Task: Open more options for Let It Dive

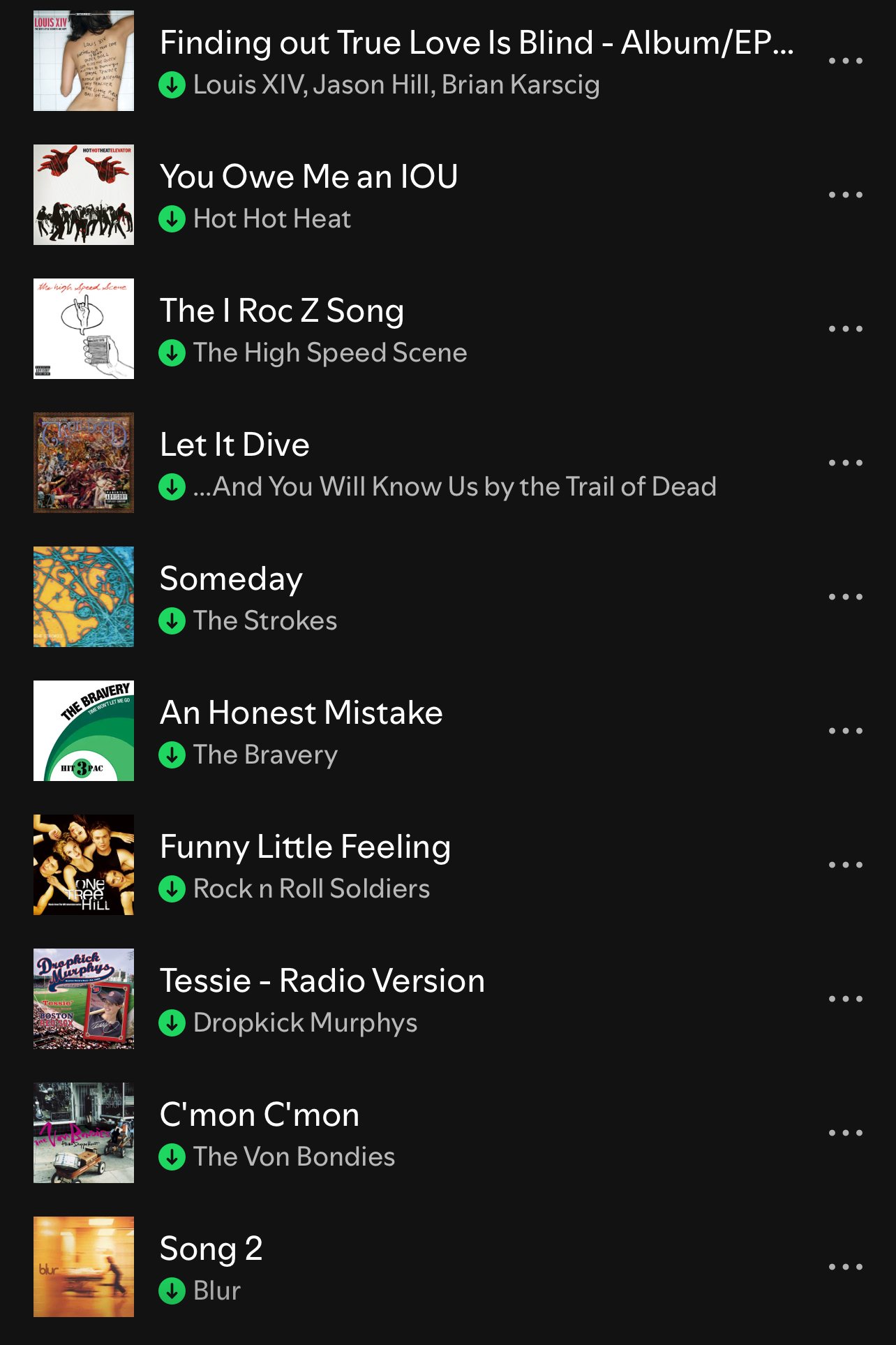Action: point(845,463)
